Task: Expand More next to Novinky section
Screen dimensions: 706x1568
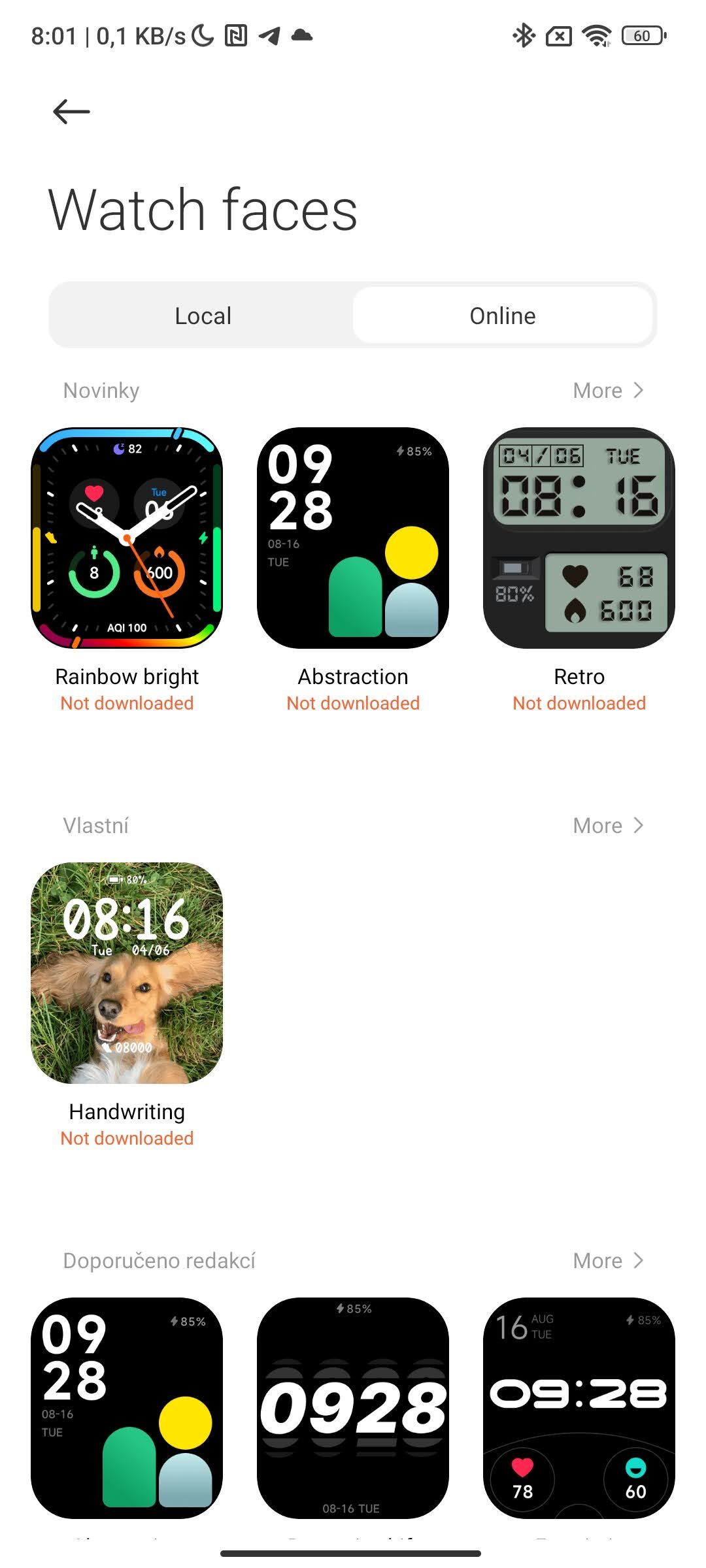Action: (x=608, y=390)
